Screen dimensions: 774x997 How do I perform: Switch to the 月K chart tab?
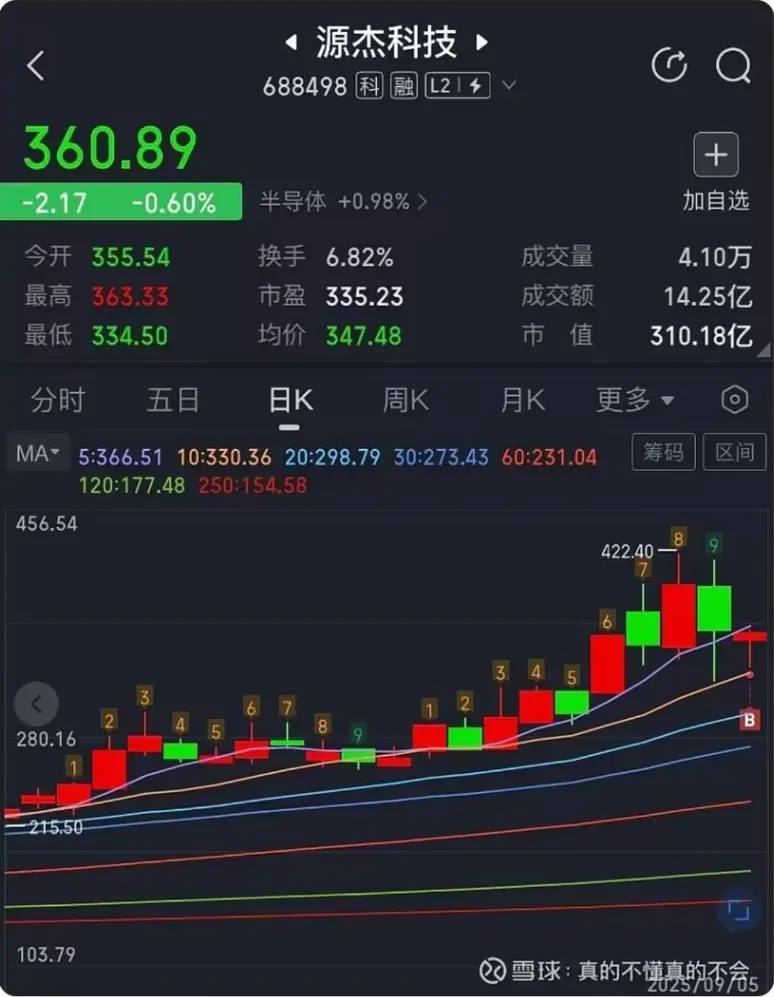[x=522, y=401]
